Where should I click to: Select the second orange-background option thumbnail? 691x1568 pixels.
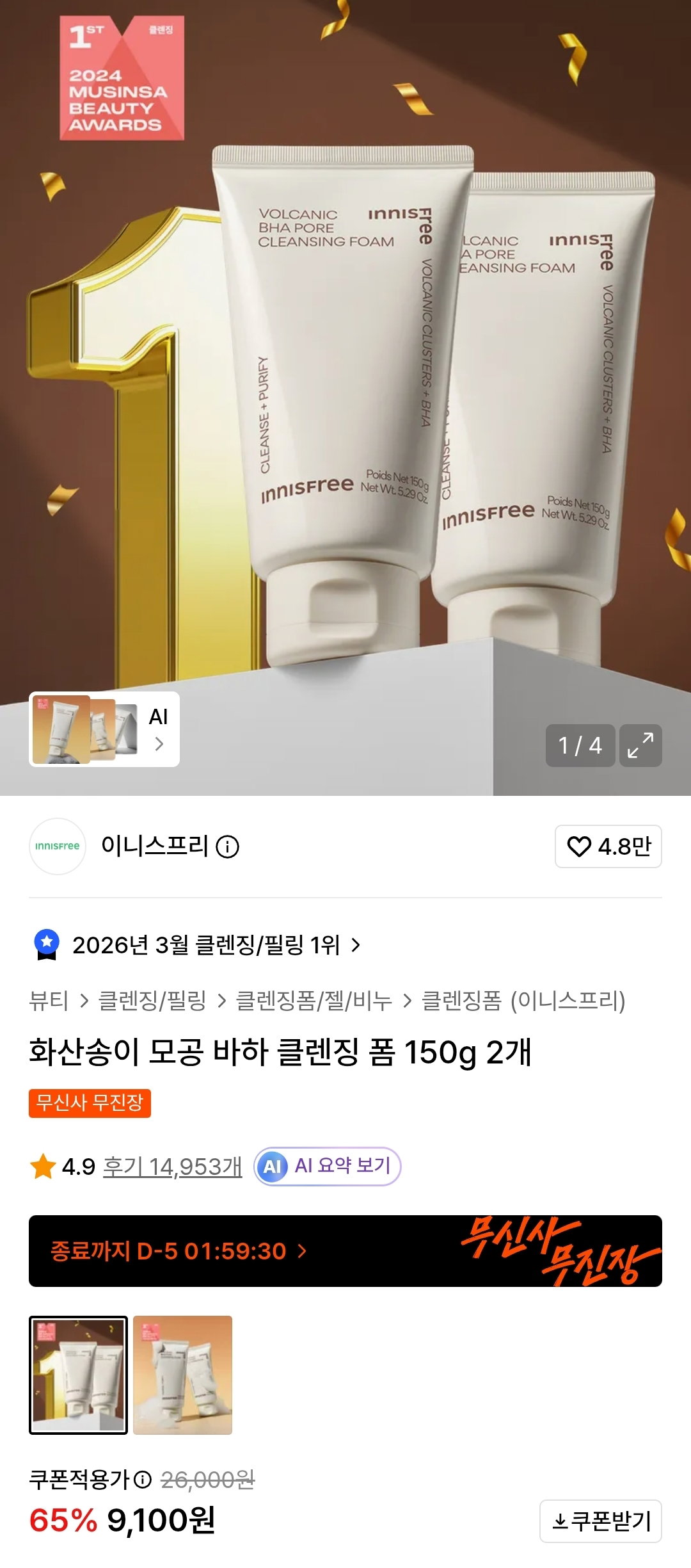(182, 1375)
